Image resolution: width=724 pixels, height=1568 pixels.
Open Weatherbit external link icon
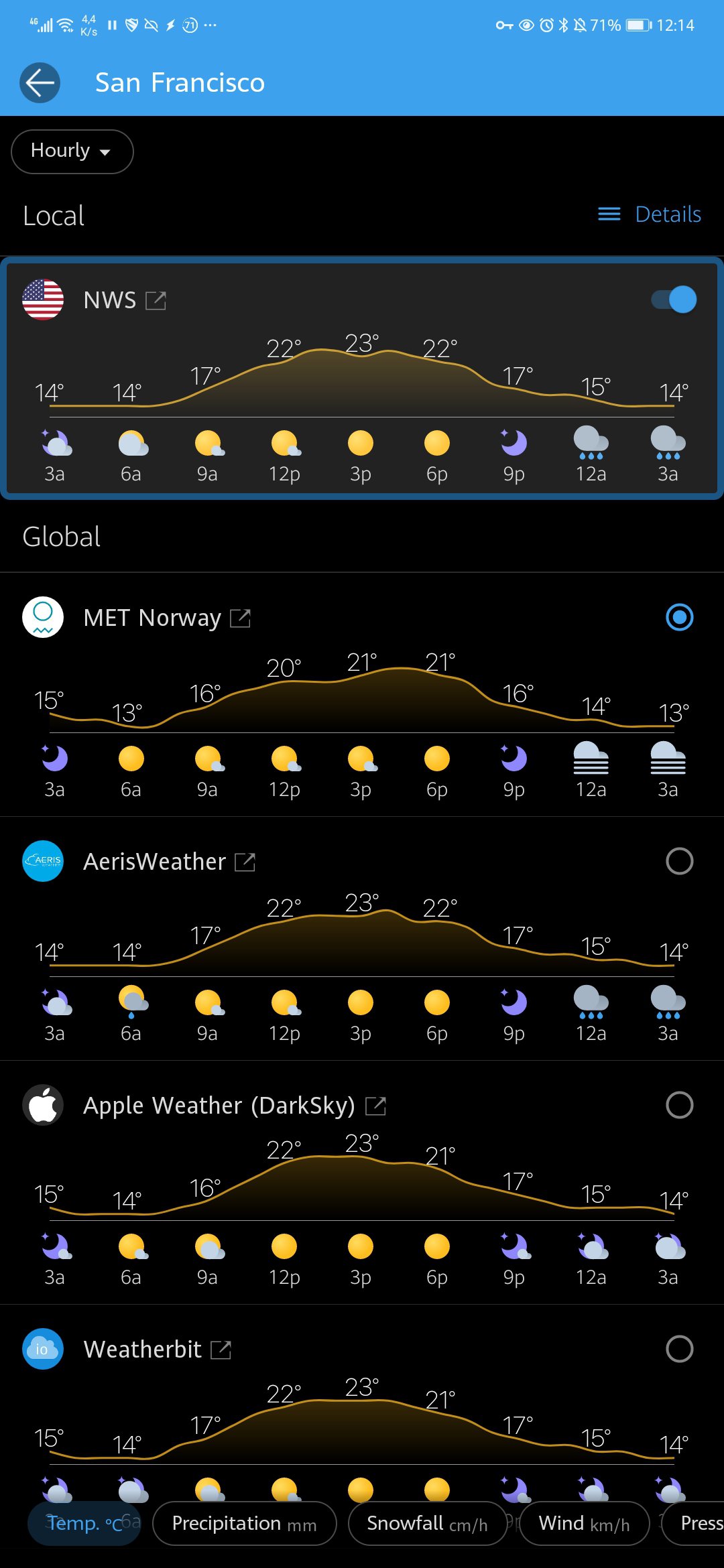(221, 1350)
